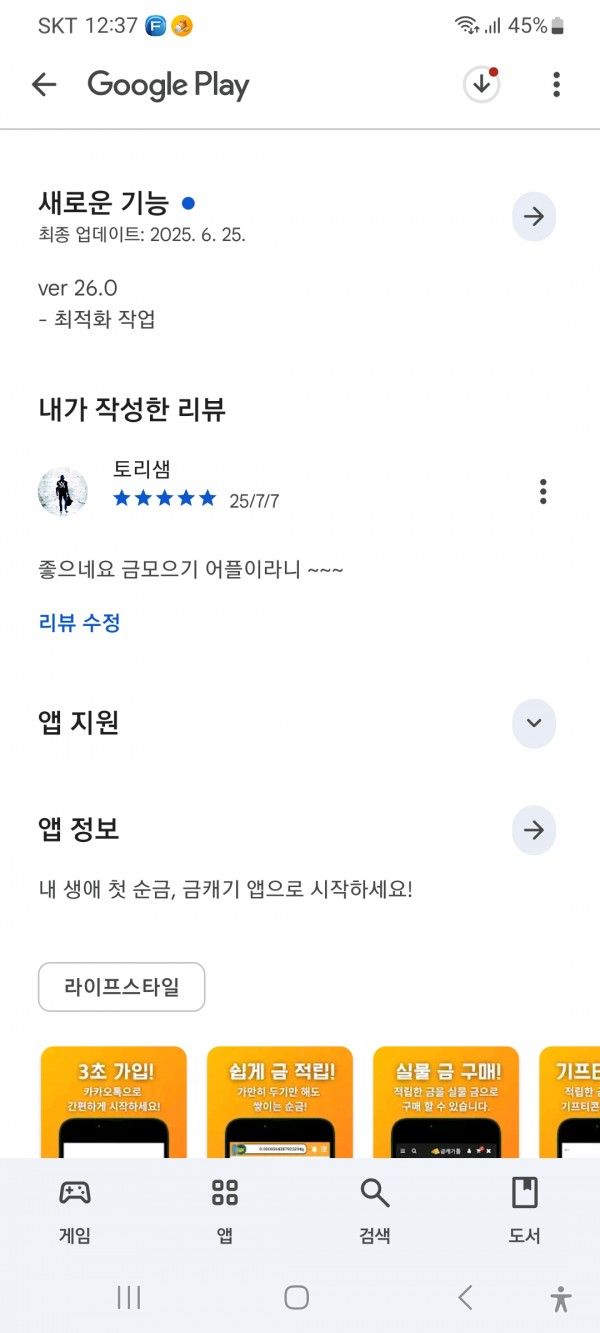
Task: Expand the 앱 지원 section
Action: (534, 723)
